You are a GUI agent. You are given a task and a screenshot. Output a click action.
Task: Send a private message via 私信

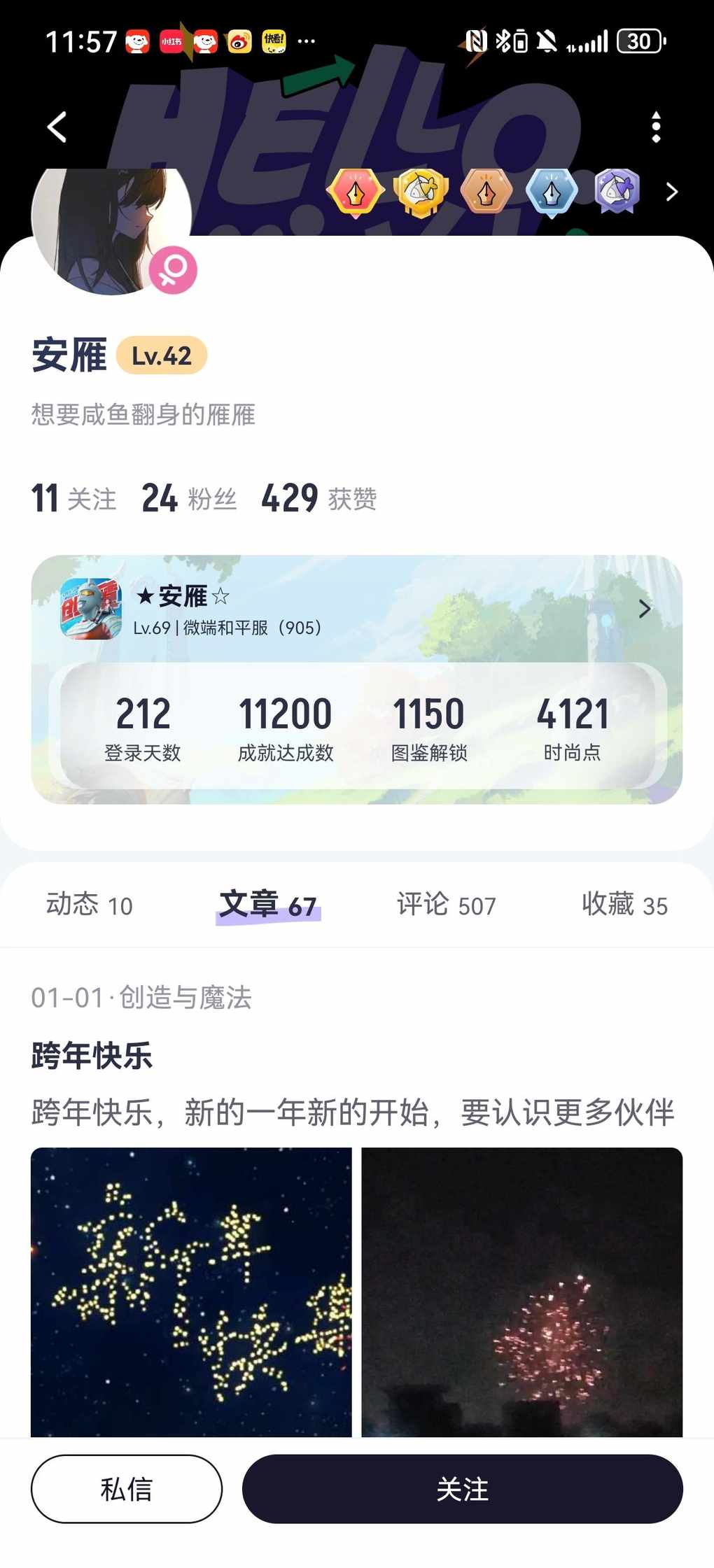[127, 1488]
